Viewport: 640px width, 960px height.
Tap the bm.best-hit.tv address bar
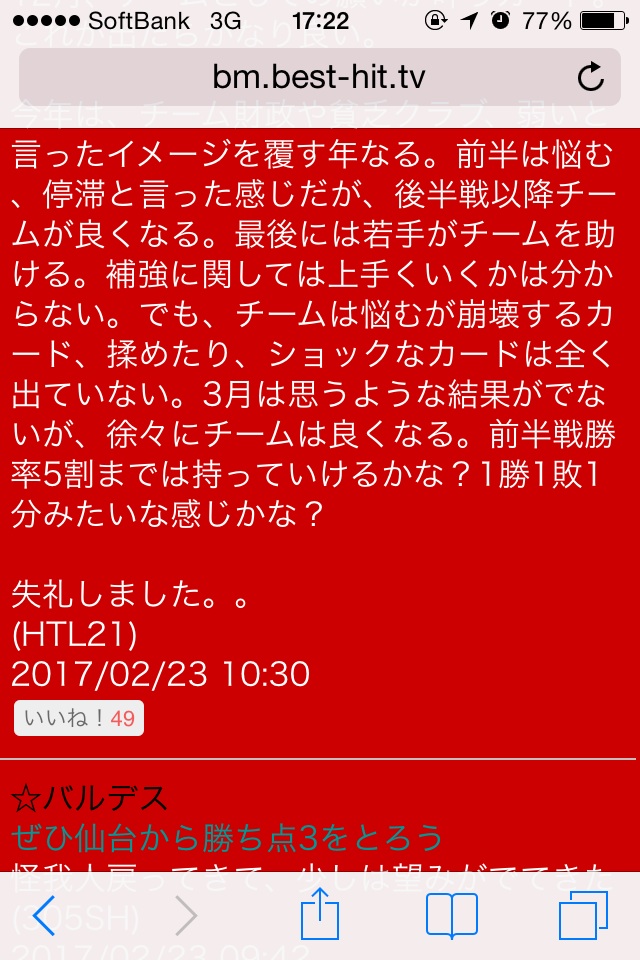click(310, 77)
